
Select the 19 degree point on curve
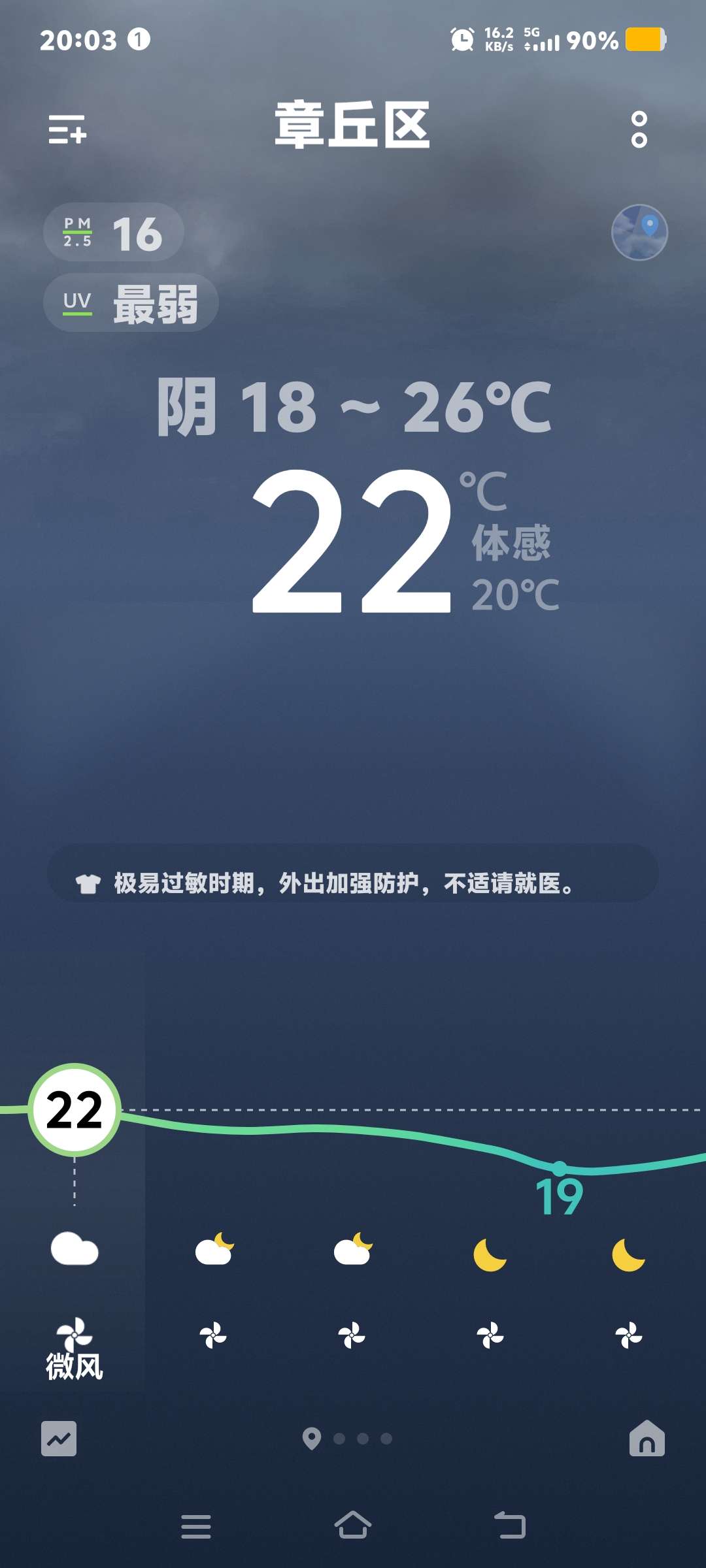point(560,1168)
